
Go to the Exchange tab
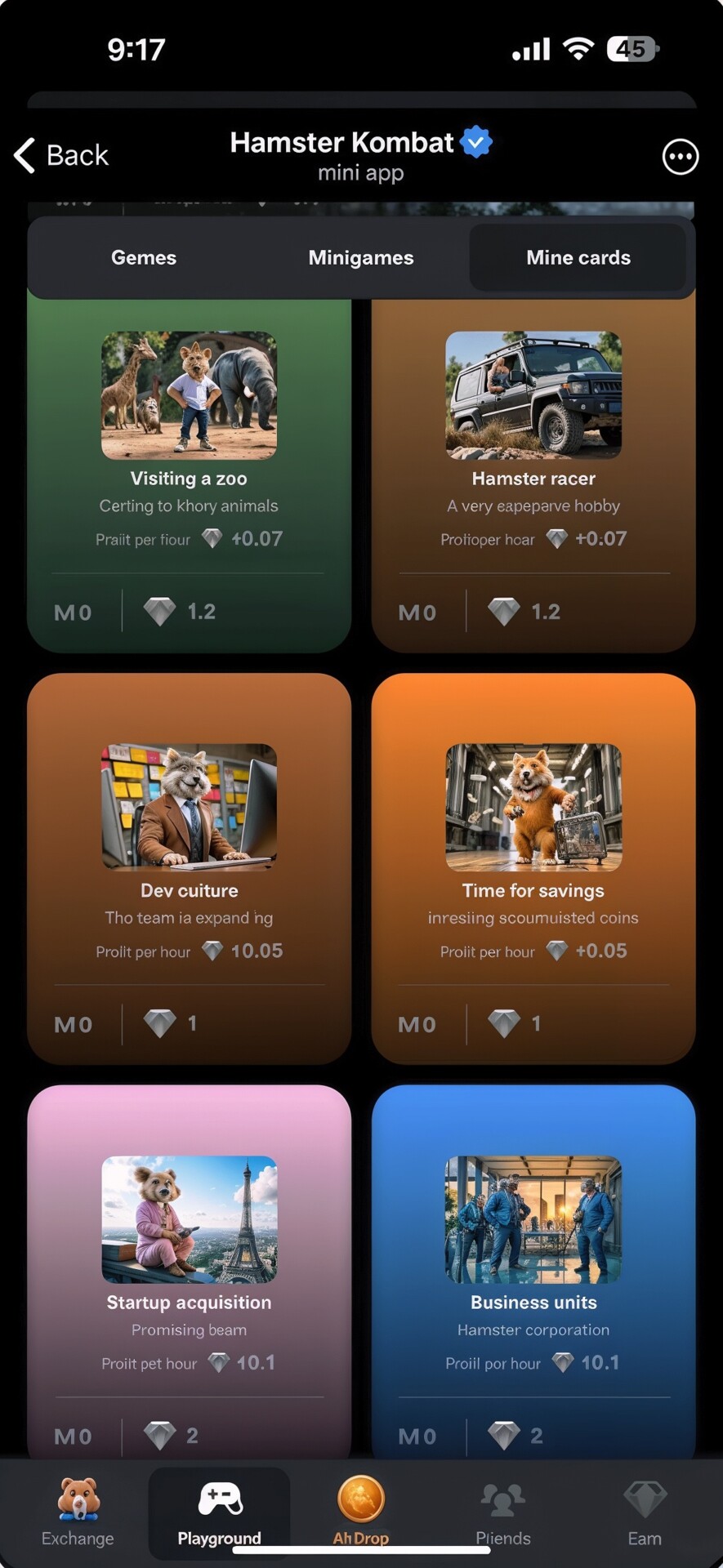[78, 1512]
